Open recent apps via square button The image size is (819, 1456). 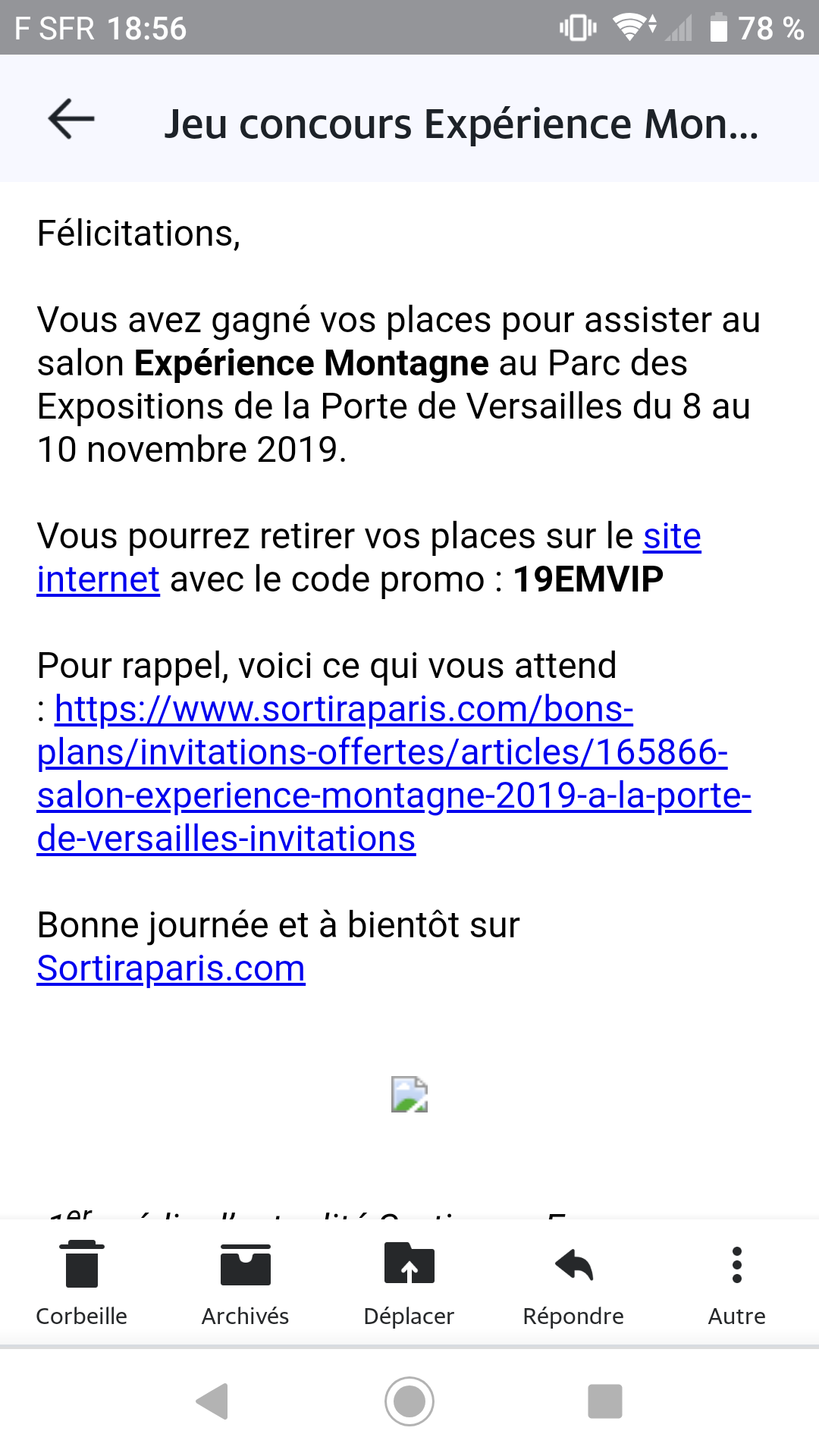(x=605, y=1401)
